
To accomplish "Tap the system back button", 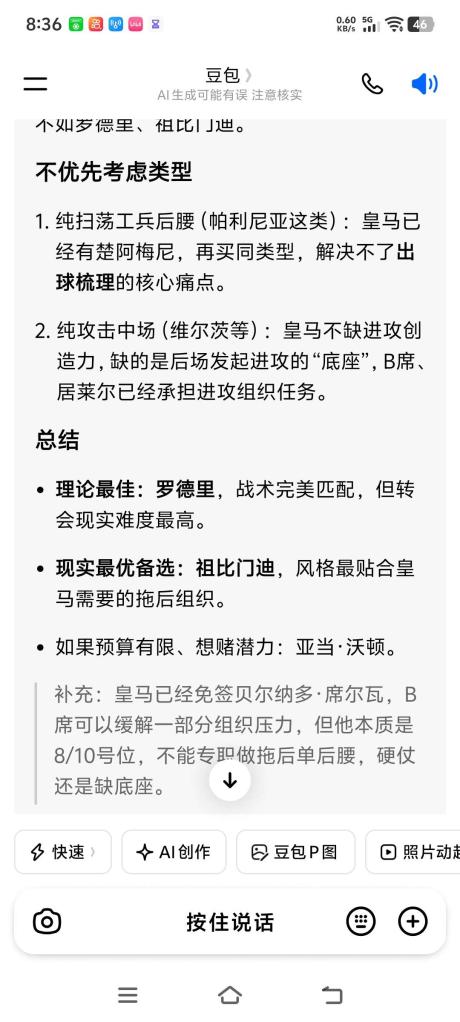I will (332, 995).
